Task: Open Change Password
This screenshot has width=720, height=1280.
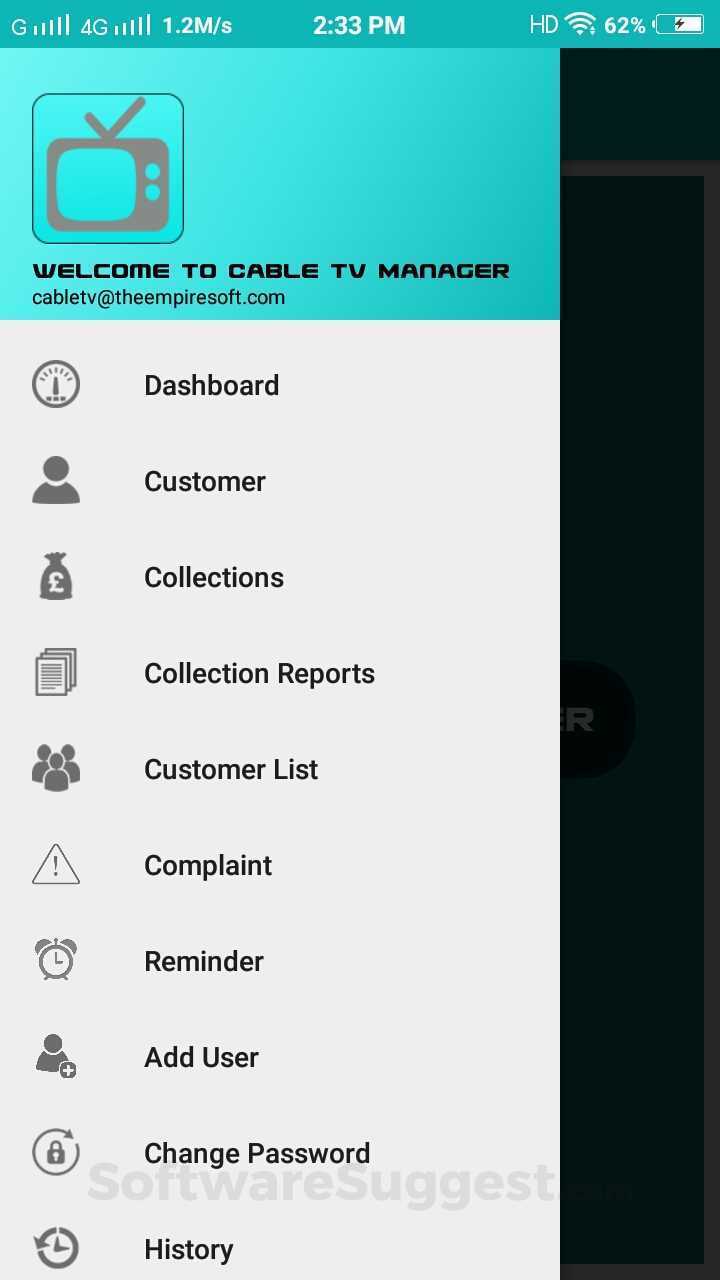Action: coord(257,1153)
